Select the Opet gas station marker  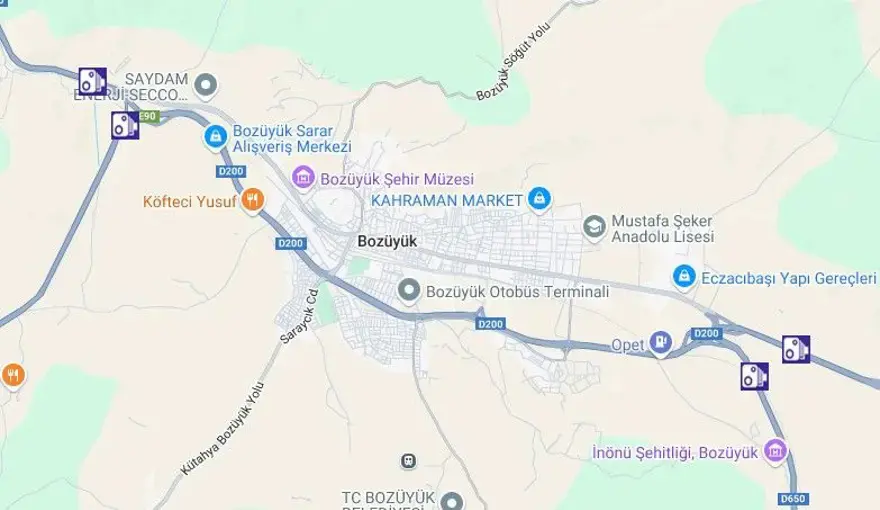(x=661, y=344)
